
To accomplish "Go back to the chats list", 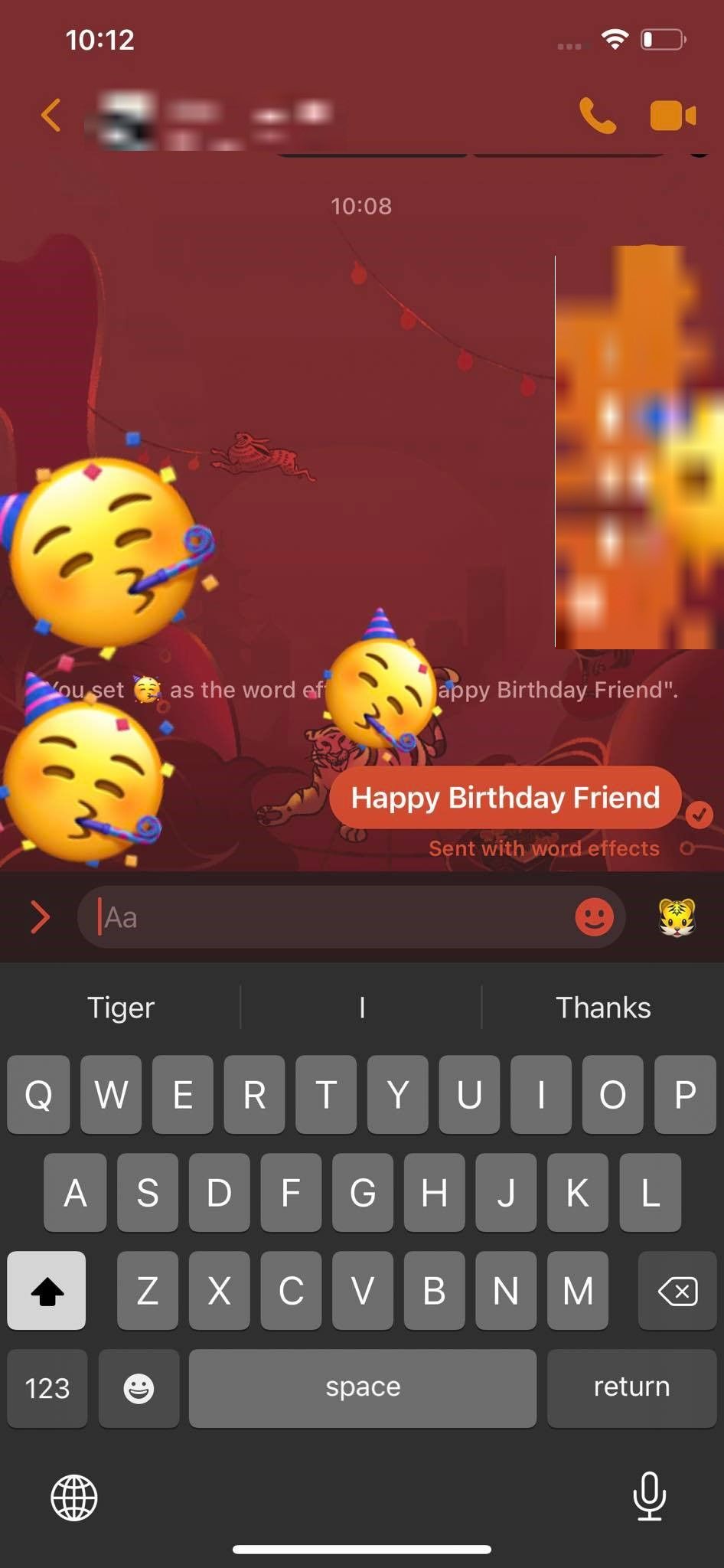I will (51, 116).
